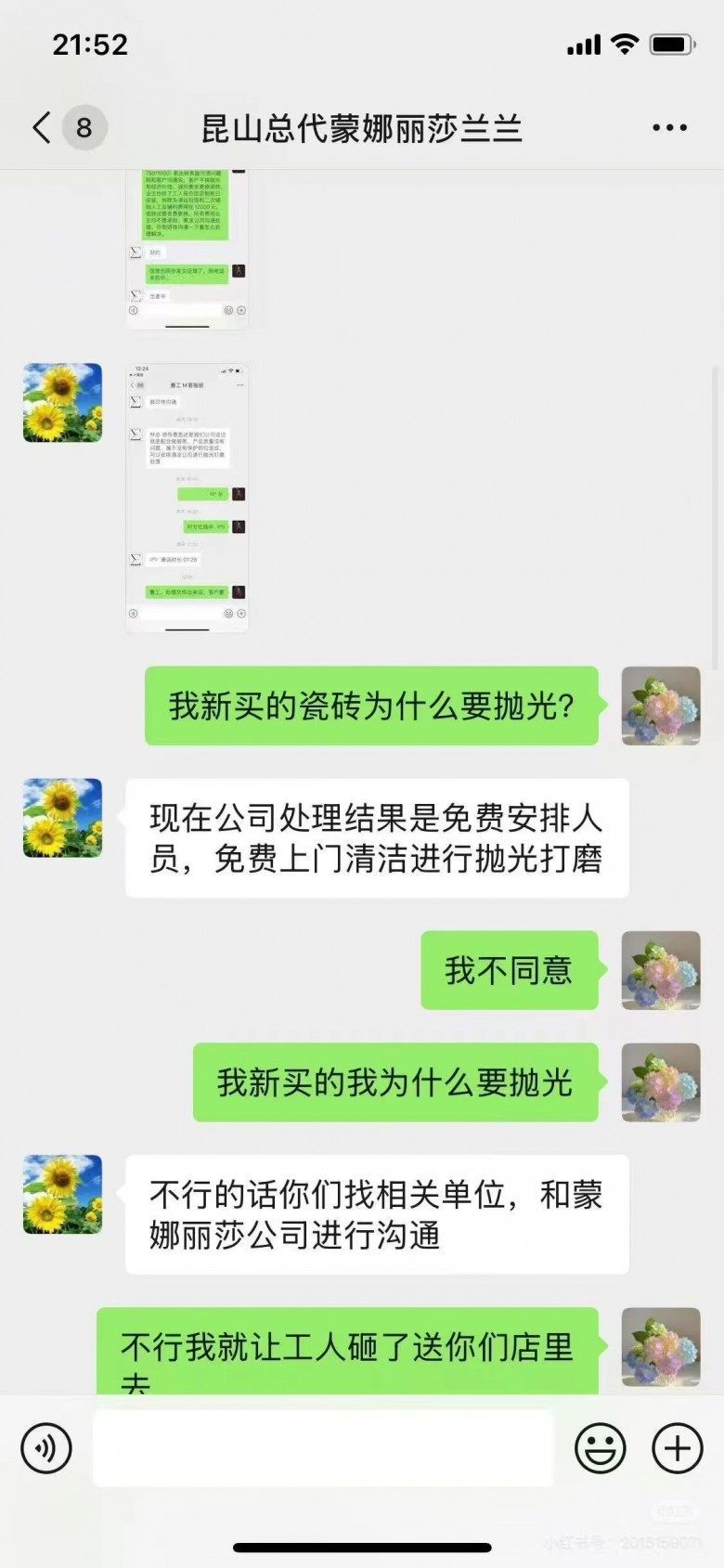Go back to the chat list
This screenshot has width=724, height=1568.
pyautogui.click(x=42, y=127)
